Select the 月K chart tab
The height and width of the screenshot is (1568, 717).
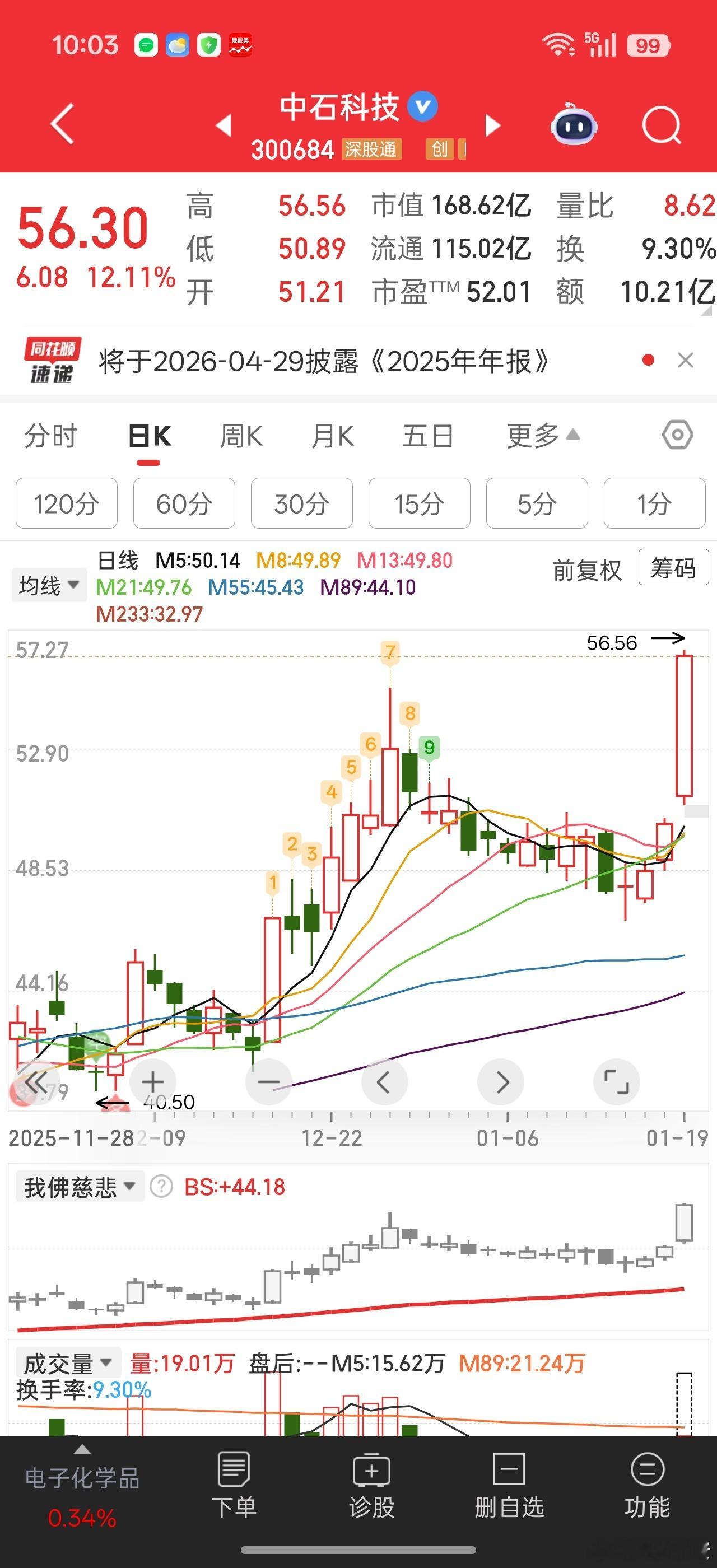(332, 436)
